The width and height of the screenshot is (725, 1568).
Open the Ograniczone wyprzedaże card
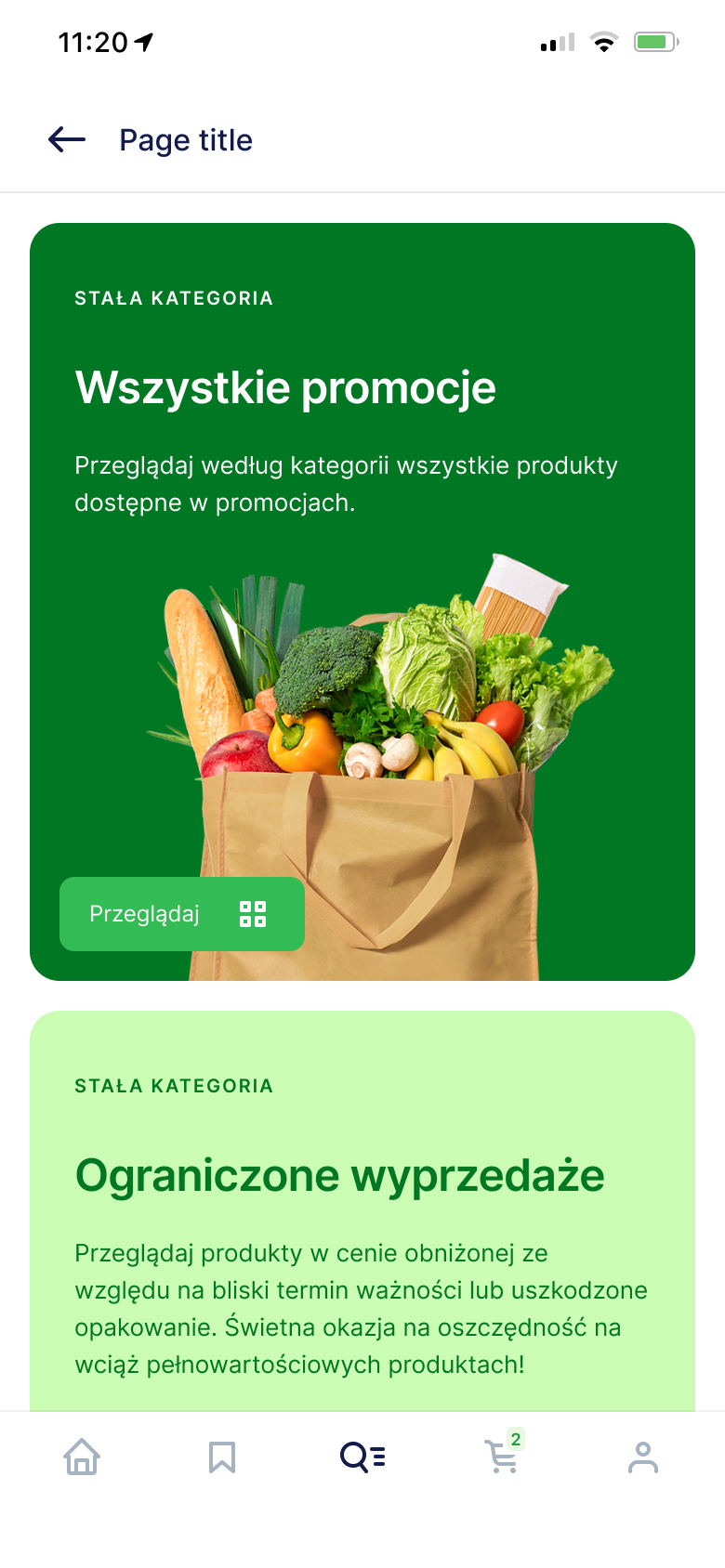tap(362, 1211)
